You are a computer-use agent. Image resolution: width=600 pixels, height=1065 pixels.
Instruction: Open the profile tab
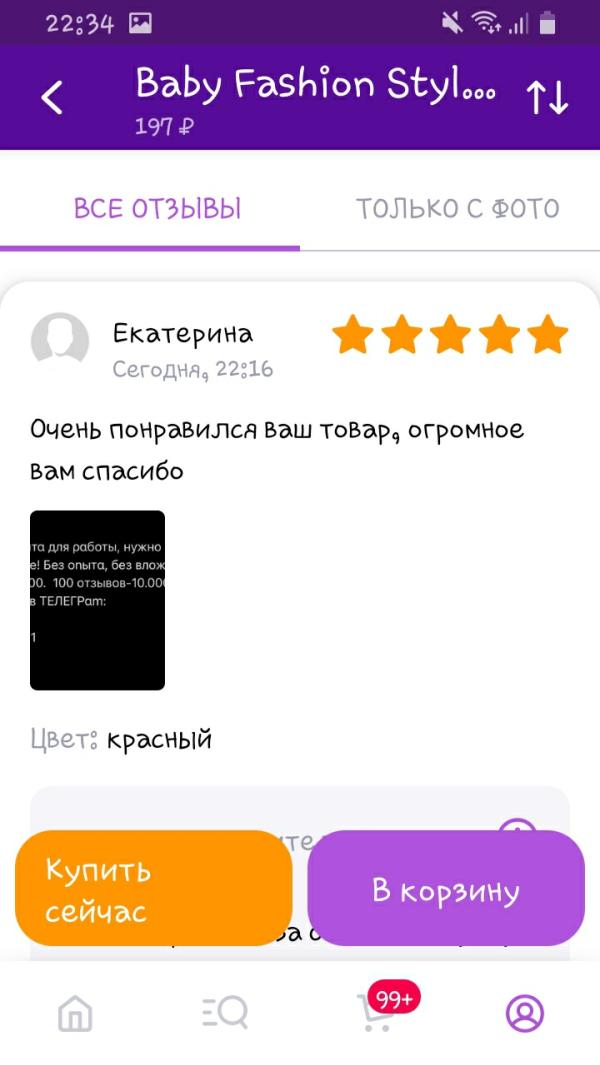tap(524, 1013)
